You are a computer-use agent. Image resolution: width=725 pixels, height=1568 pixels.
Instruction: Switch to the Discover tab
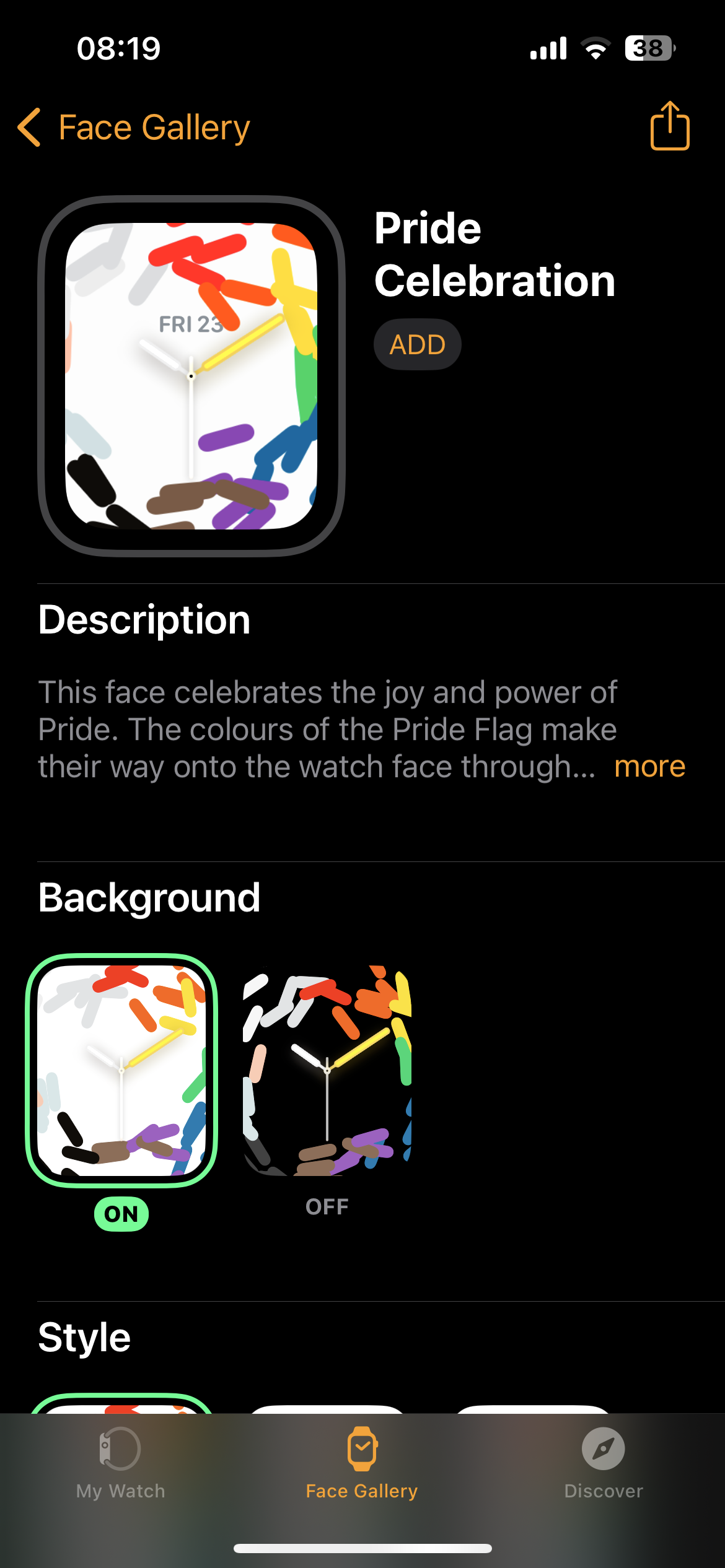click(x=603, y=1463)
